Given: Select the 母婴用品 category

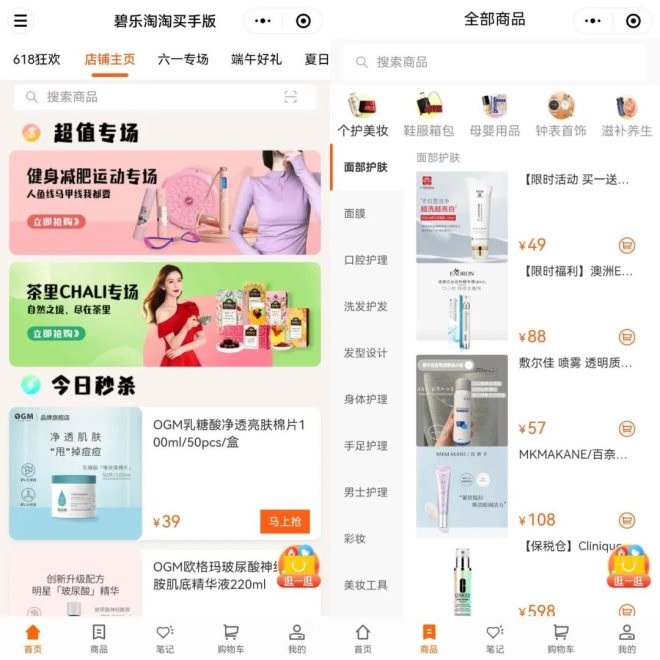Looking at the screenshot, I should pyautogui.click(x=494, y=114).
